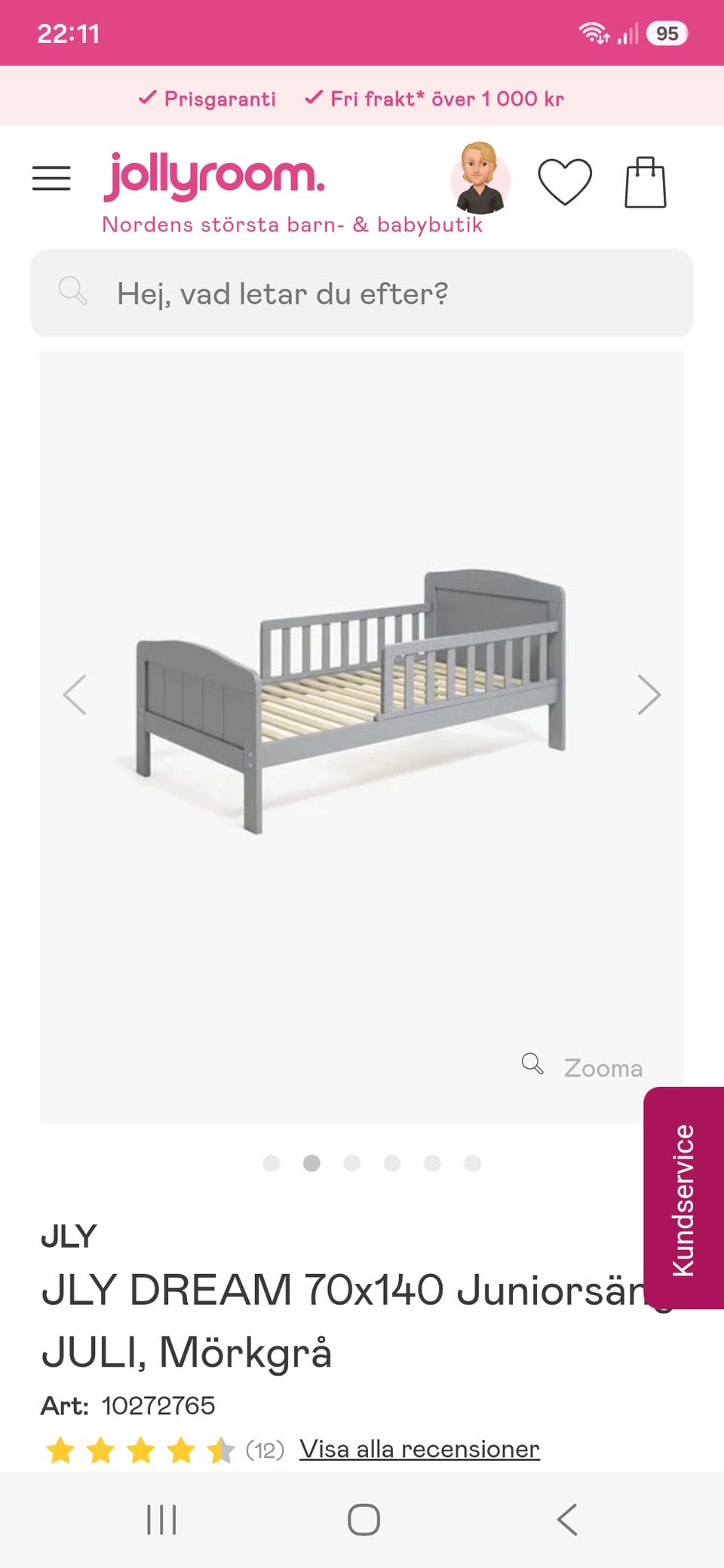
Task: Open 'Visa alla recensioner' link
Action: tap(419, 1449)
